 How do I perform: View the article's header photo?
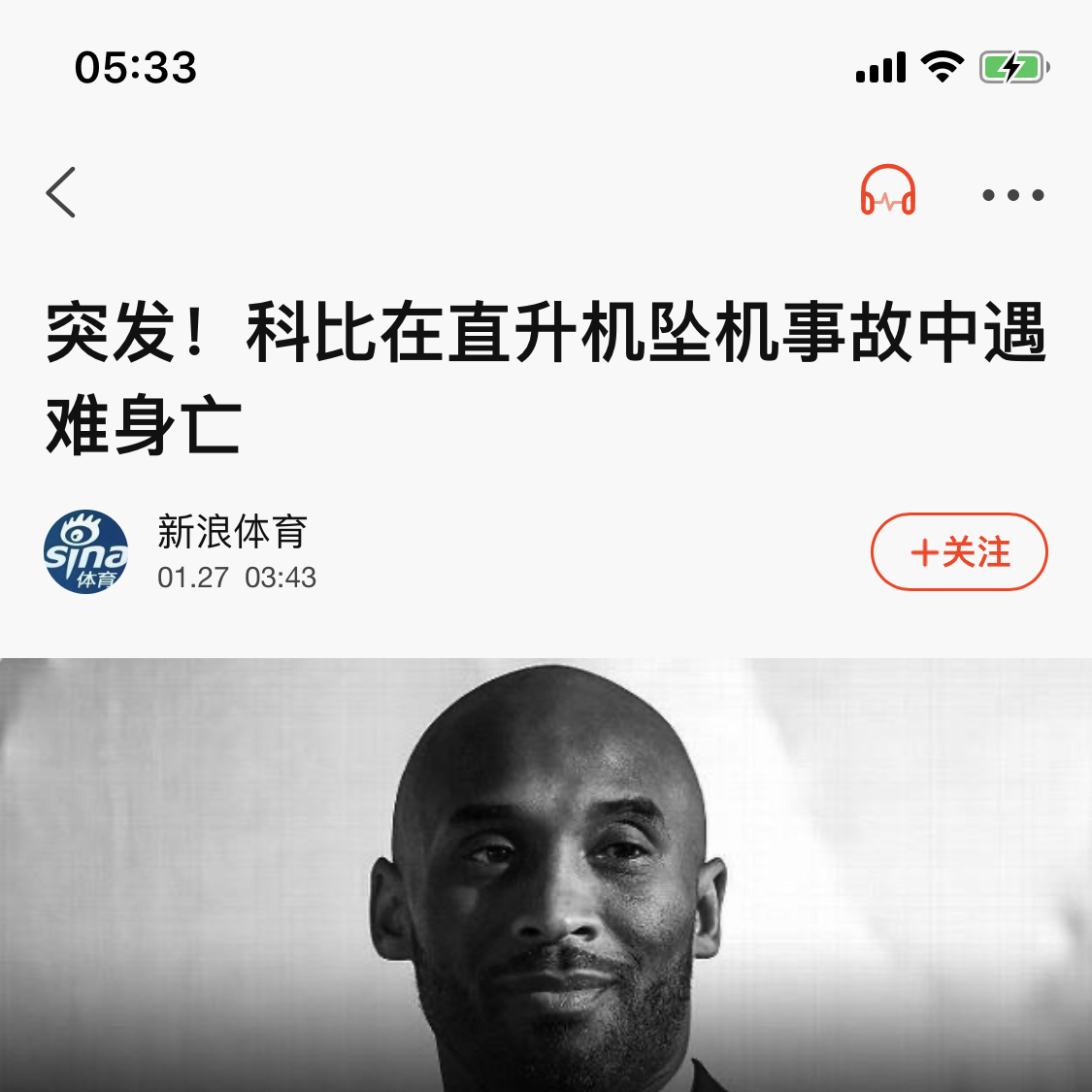point(546,874)
